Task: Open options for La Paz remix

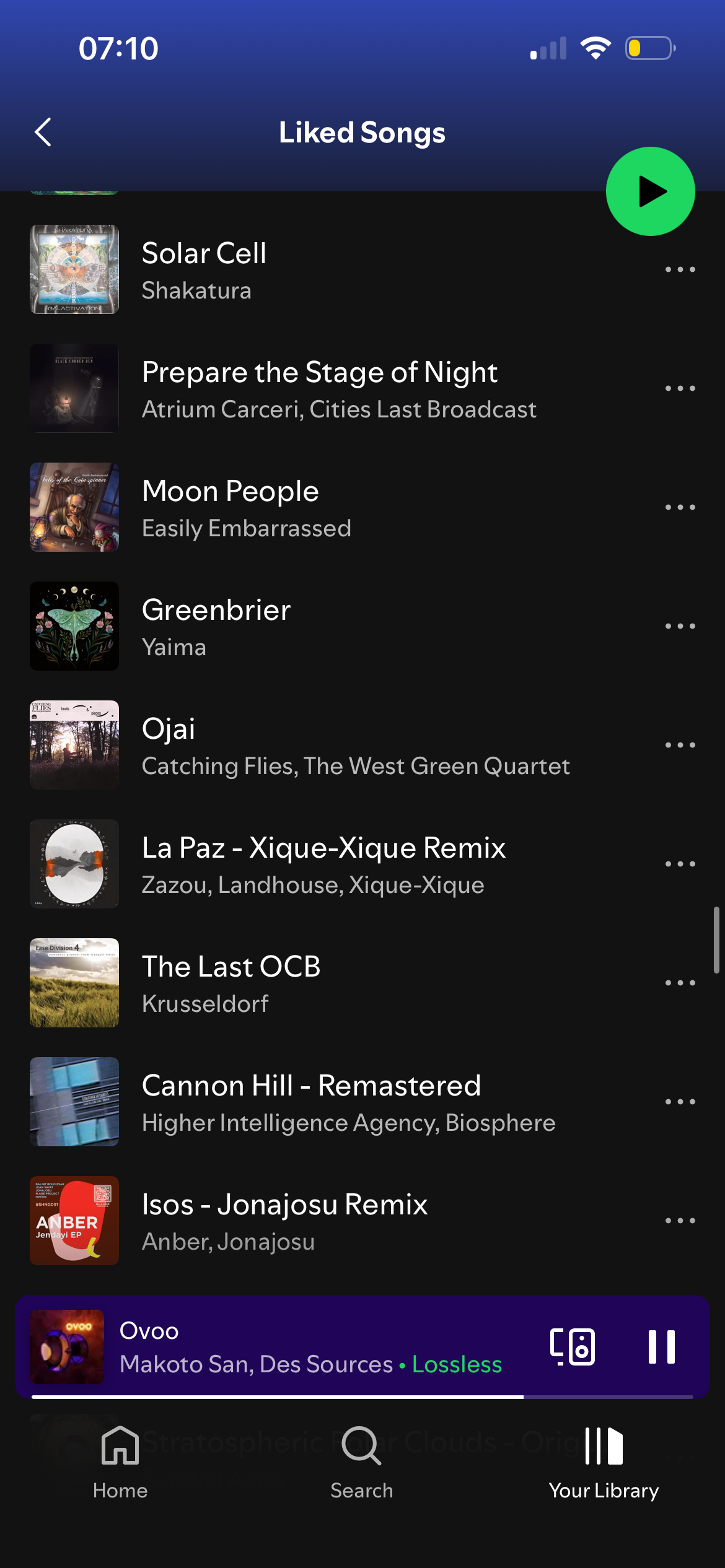Action: point(680,864)
